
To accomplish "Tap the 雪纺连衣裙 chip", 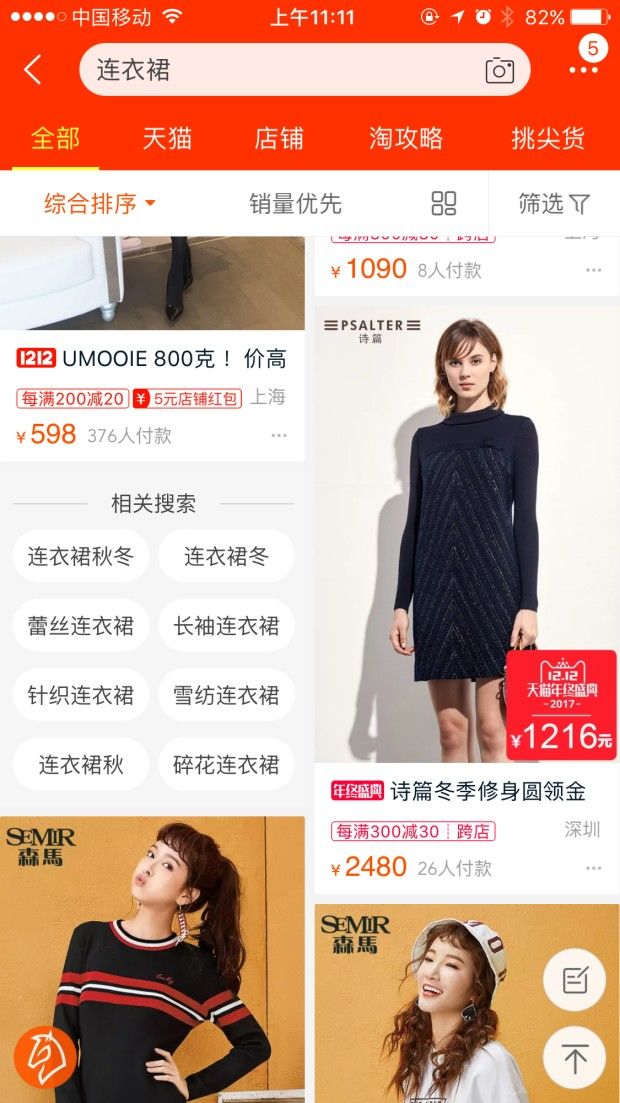I will click(x=226, y=695).
